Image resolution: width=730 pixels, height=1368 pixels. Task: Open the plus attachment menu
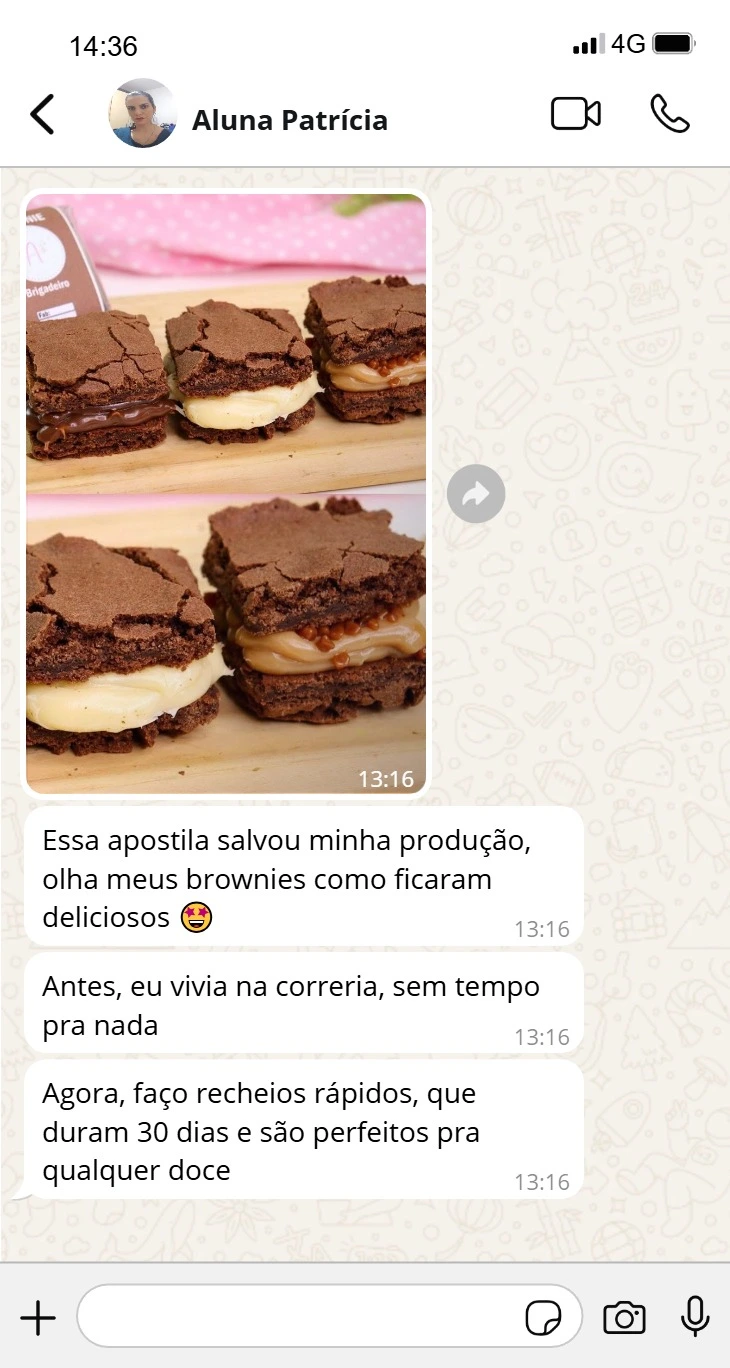pos(38,1318)
